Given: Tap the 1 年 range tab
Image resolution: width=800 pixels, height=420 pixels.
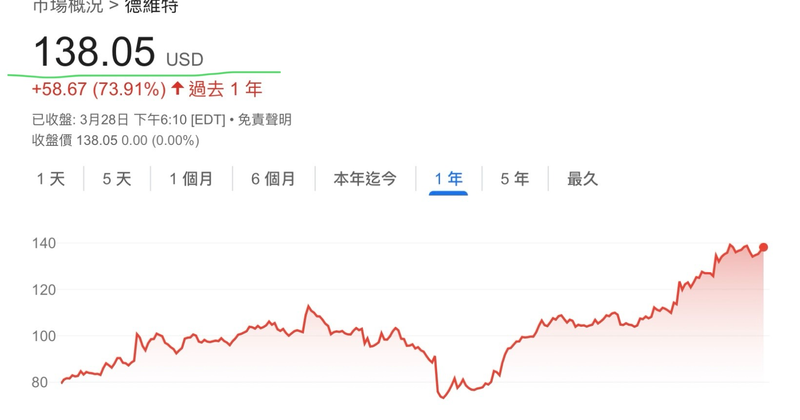Looking at the screenshot, I should tap(448, 179).
